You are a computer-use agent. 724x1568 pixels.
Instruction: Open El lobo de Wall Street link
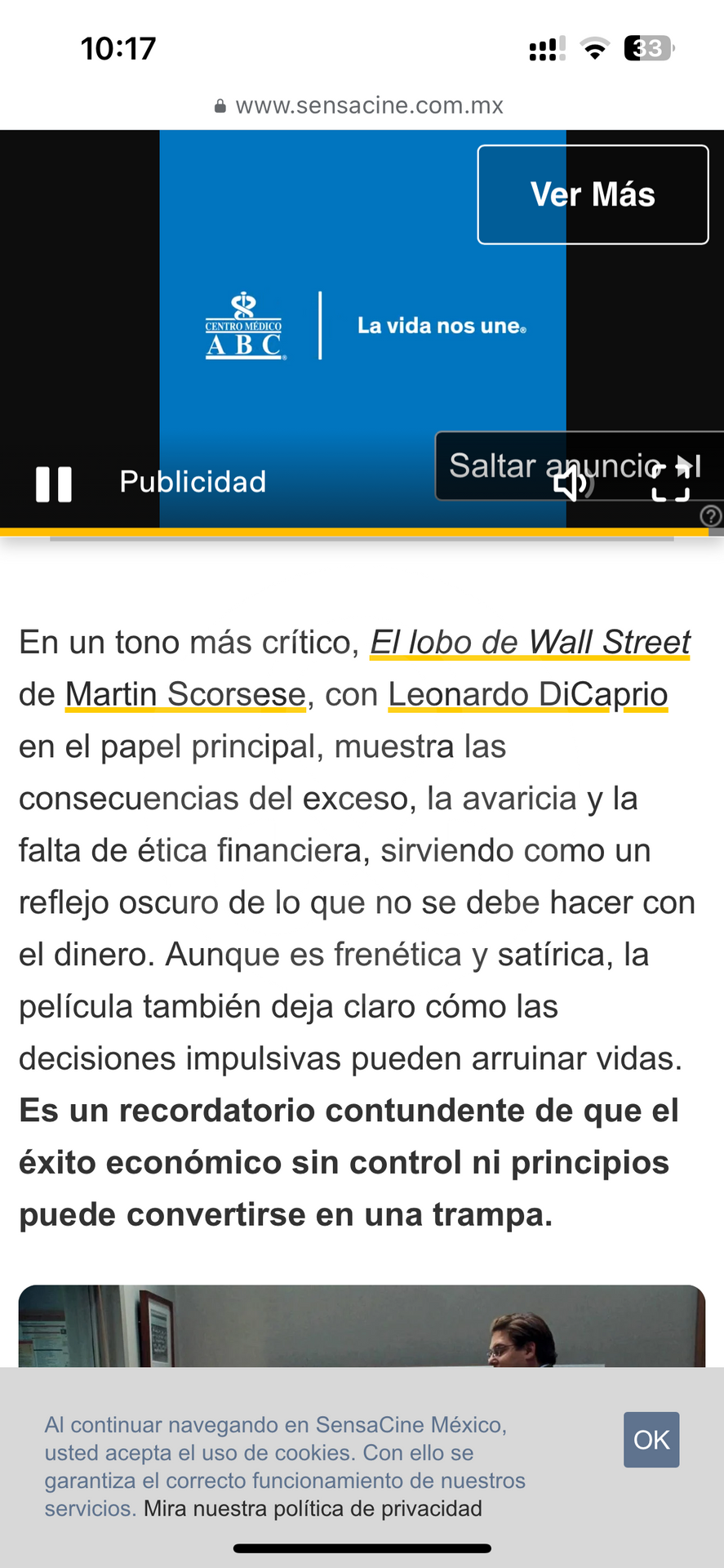(x=531, y=643)
